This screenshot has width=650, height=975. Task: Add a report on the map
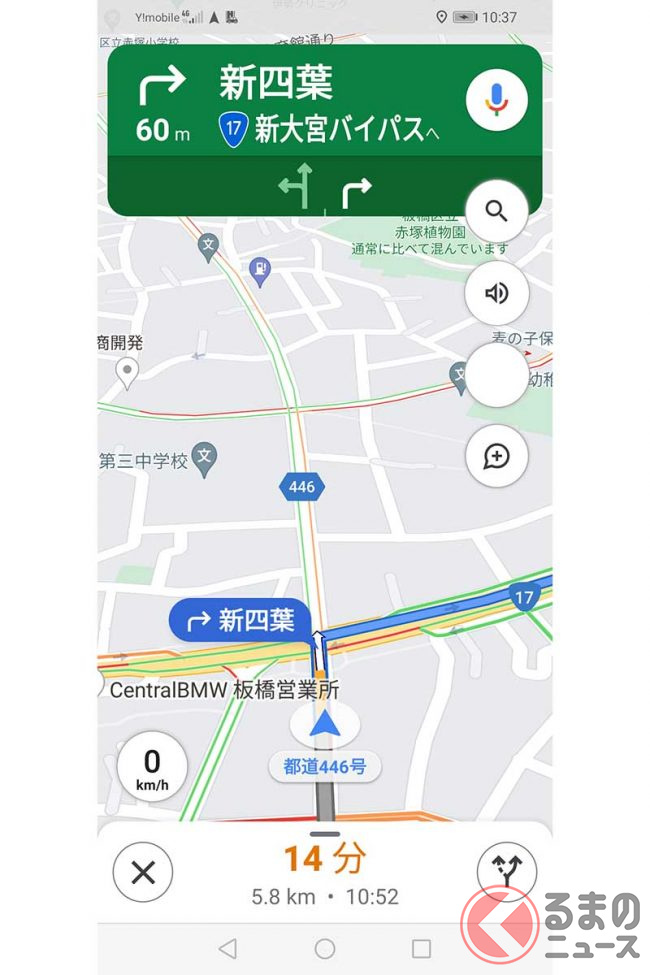(x=496, y=456)
